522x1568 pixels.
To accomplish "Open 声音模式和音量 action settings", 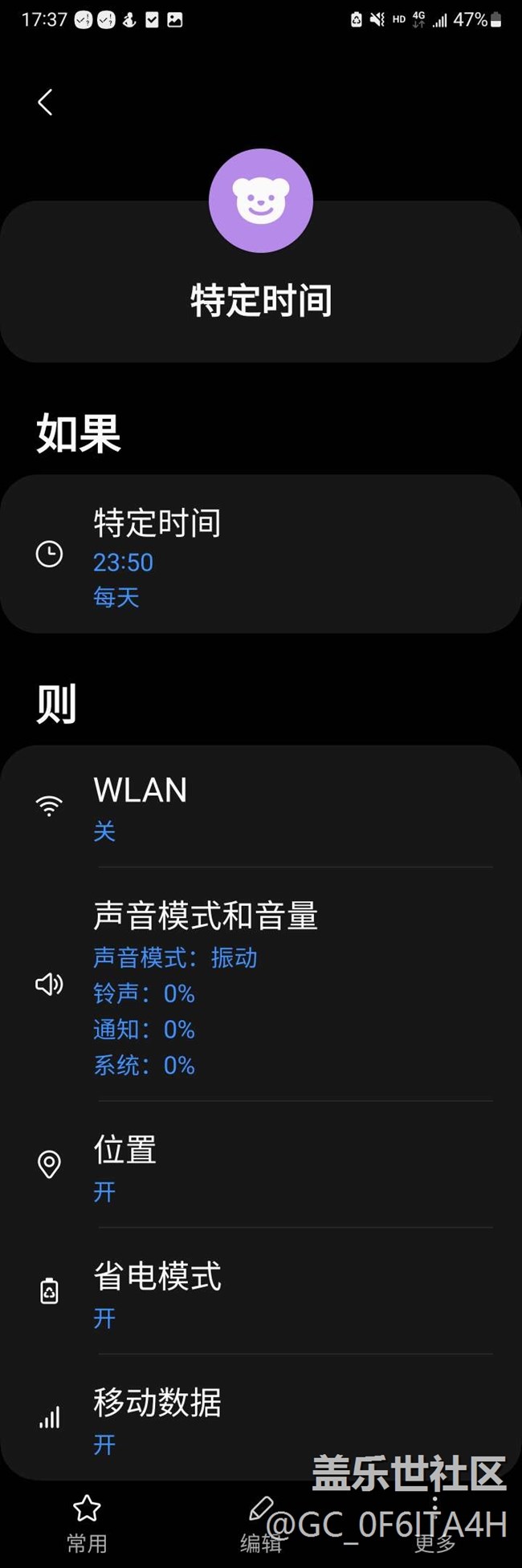I will click(x=260, y=985).
